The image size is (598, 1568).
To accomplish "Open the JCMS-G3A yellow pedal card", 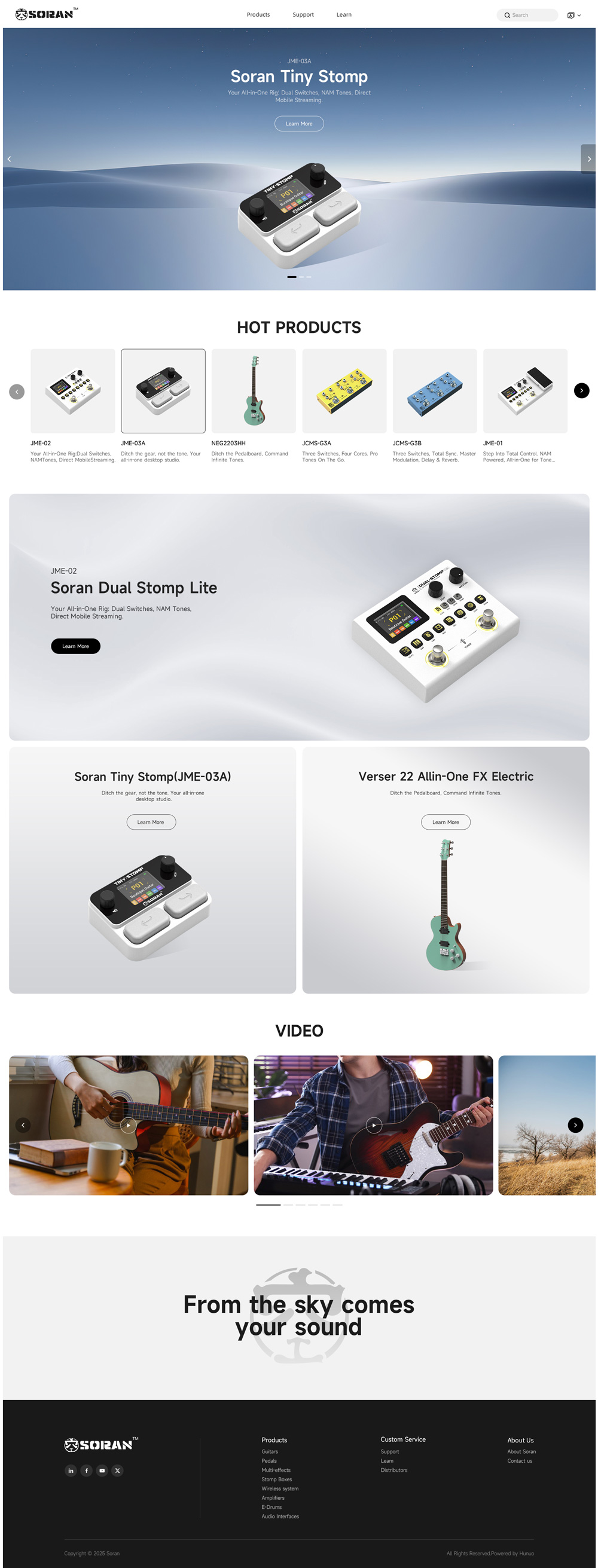I will click(344, 391).
